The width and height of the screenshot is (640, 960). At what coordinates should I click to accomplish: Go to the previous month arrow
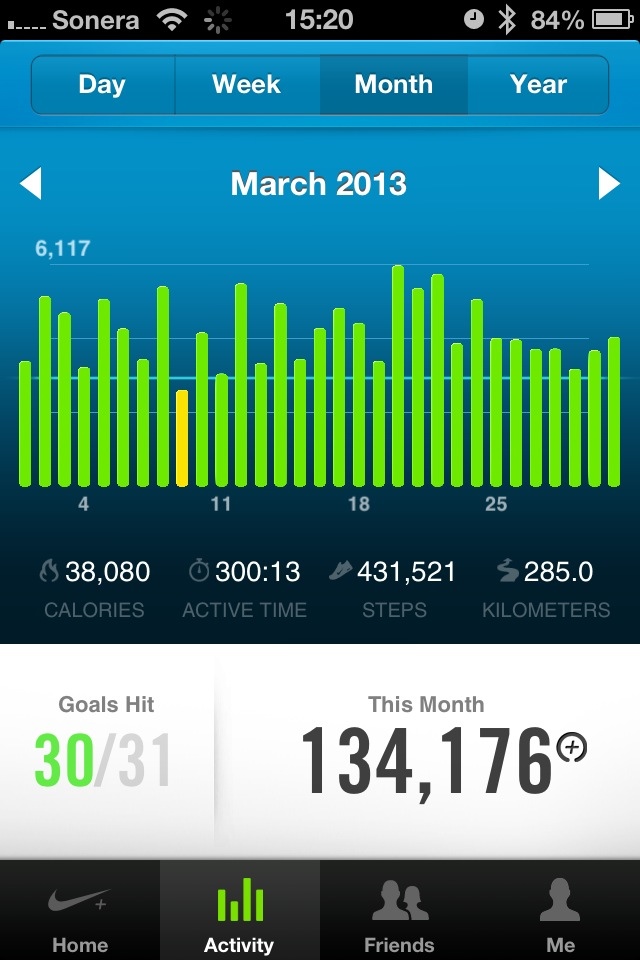(x=31, y=184)
